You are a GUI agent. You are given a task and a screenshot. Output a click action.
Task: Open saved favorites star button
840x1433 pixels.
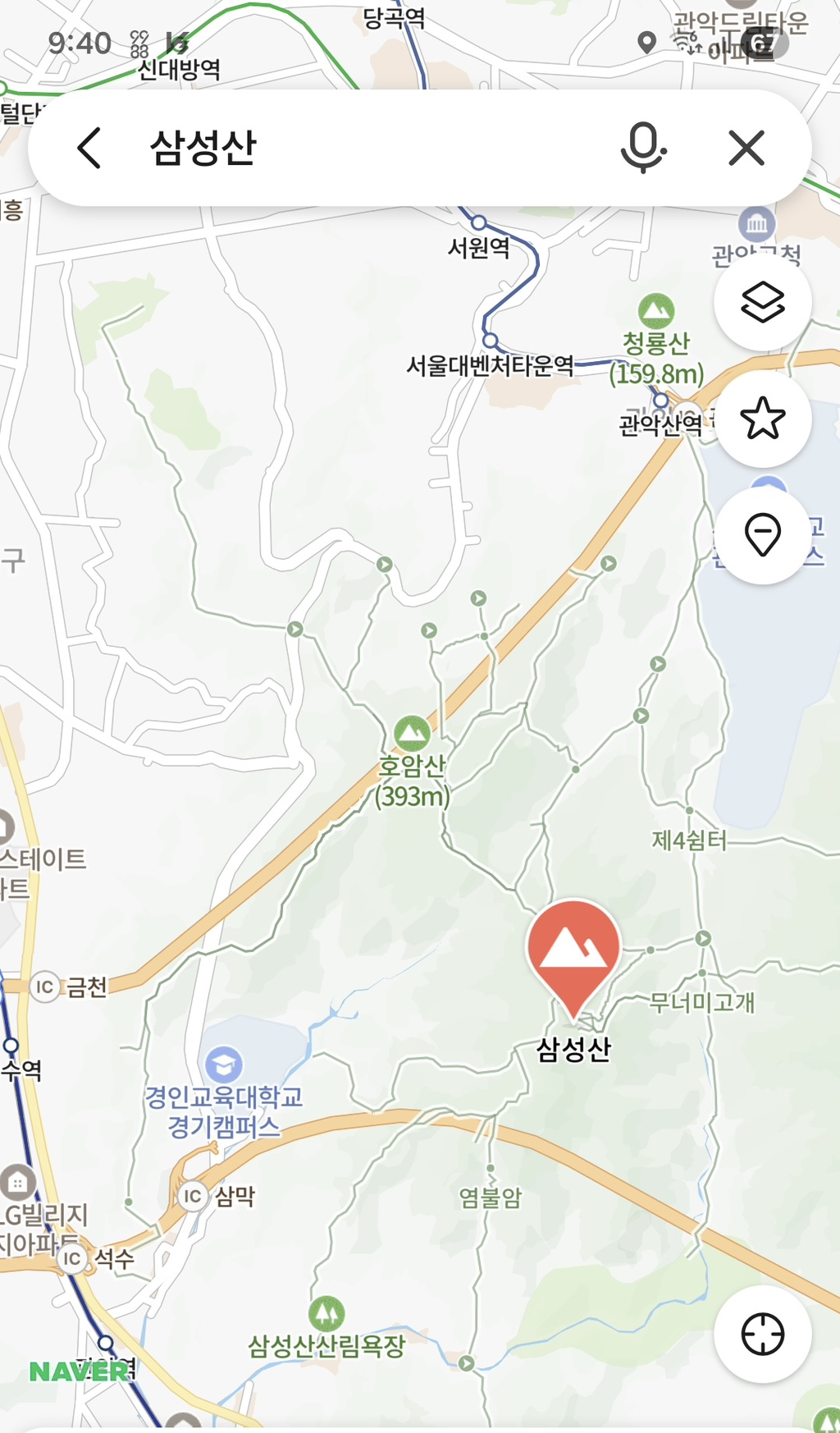pyautogui.click(x=763, y=419)
